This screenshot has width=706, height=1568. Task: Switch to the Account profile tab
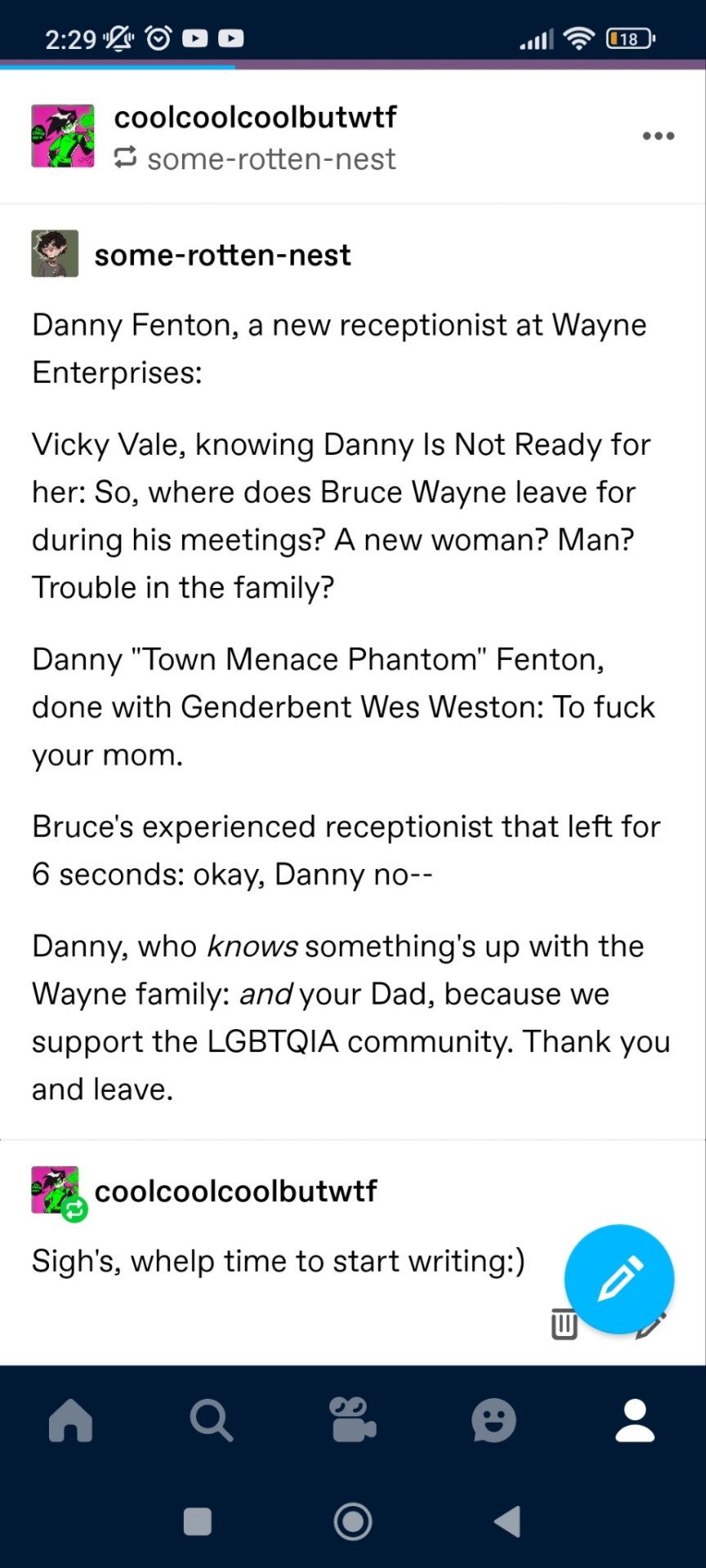point(635,1420)
